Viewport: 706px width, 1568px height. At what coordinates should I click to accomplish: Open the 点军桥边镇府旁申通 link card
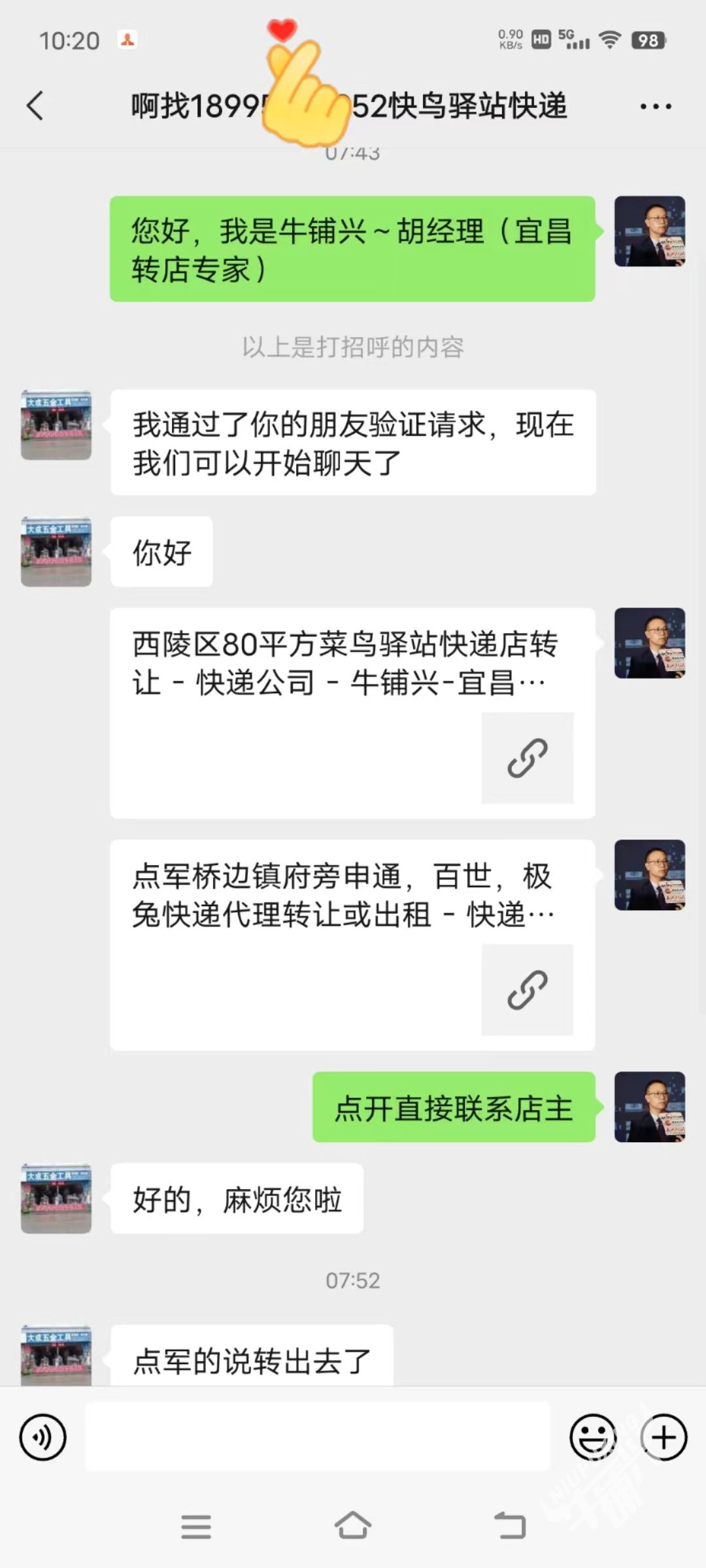pos(352,944)
